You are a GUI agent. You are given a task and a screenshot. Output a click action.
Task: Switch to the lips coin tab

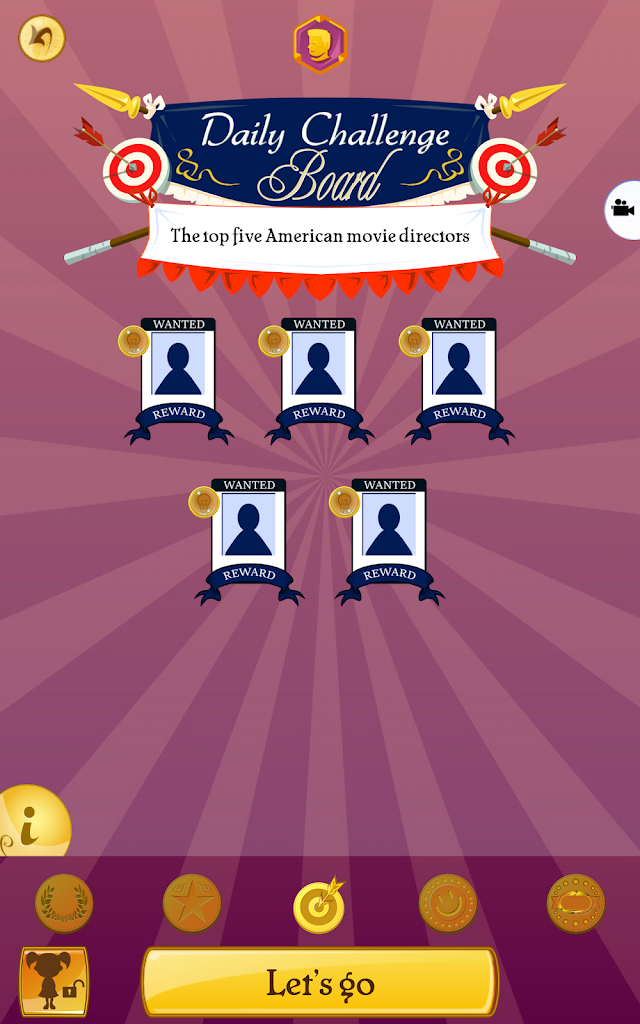point(576,903)
